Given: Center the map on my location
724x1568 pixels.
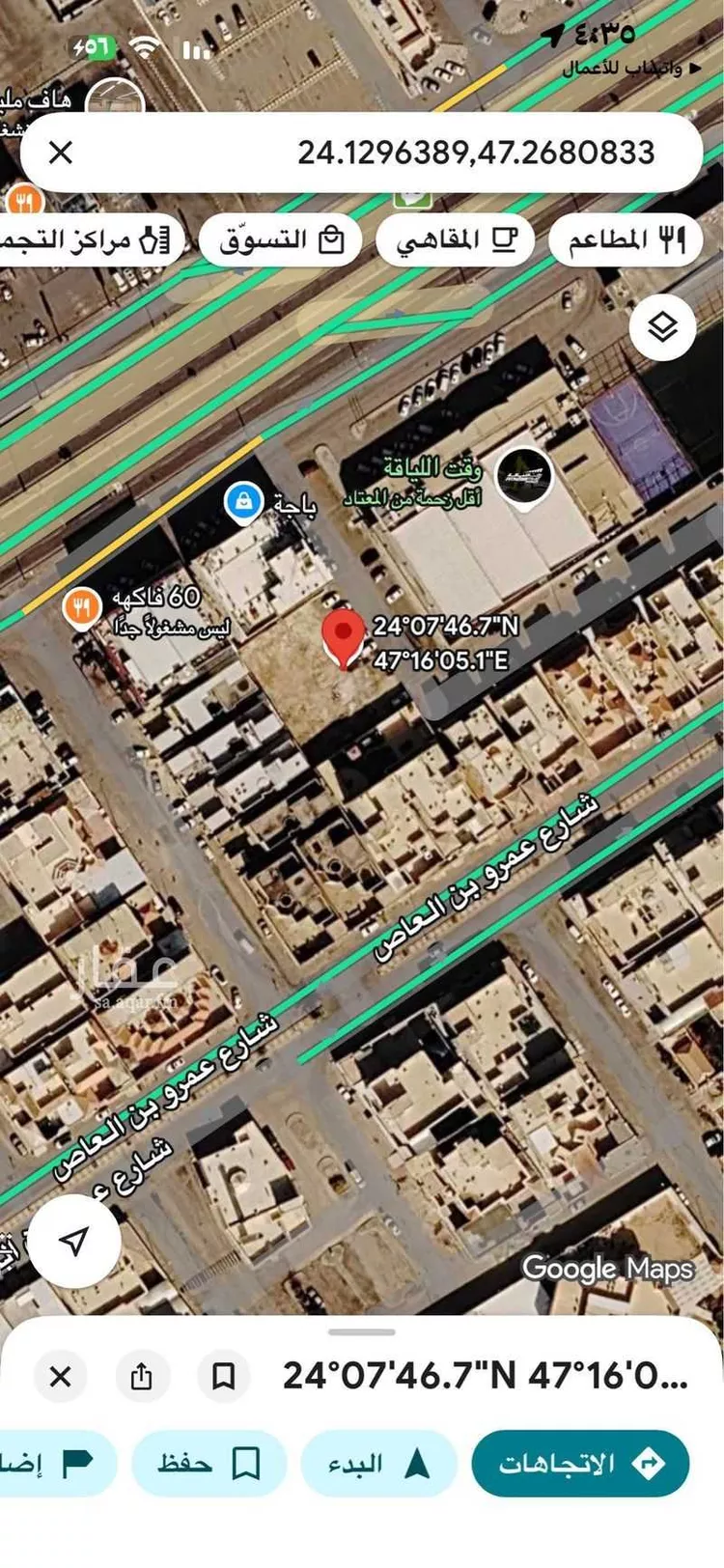Looking at the screenshot, I should point(74,1242).
